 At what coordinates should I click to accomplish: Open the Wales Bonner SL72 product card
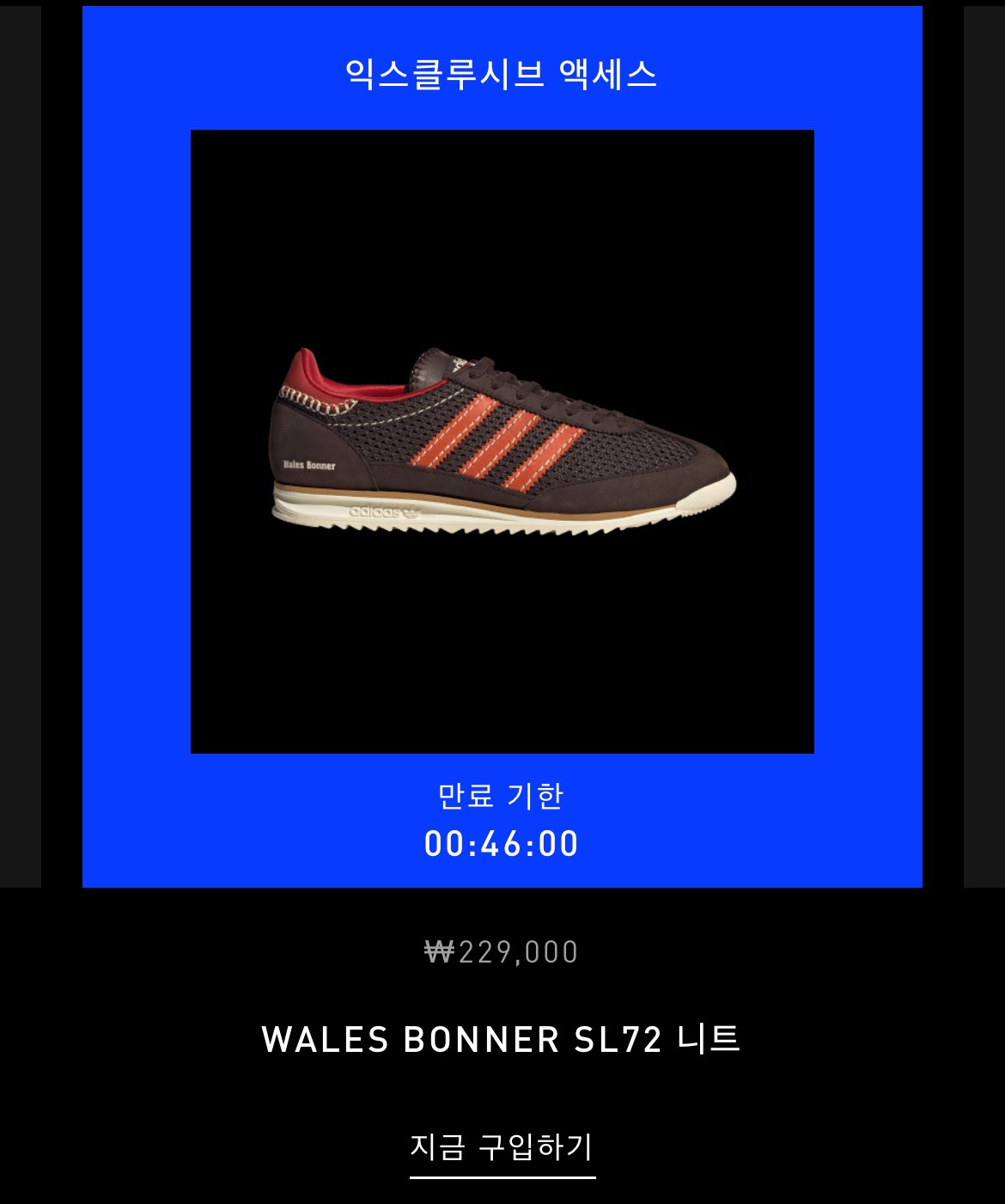point(502,441)
